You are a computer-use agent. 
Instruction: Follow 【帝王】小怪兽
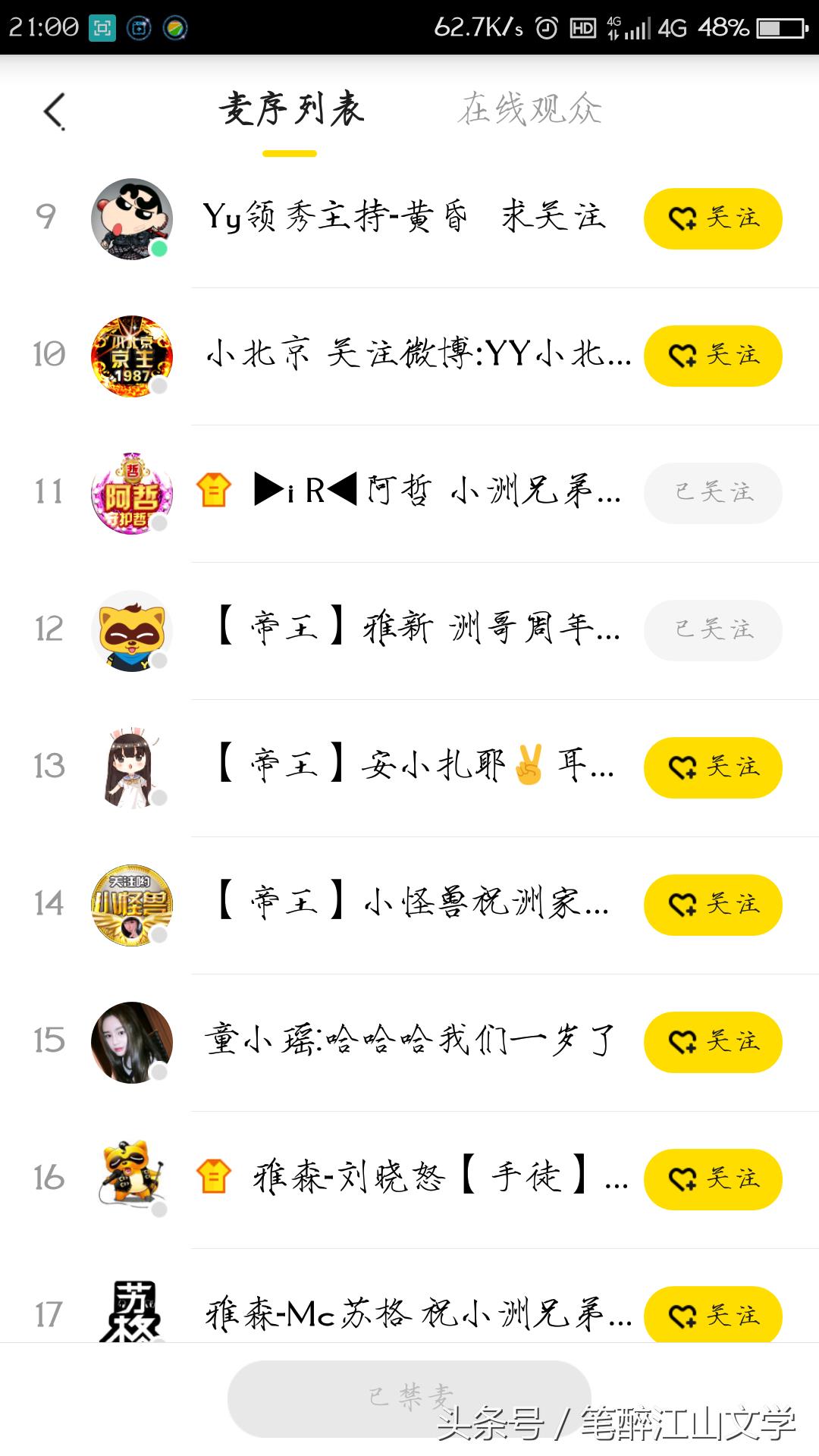(x=712, y=905)
